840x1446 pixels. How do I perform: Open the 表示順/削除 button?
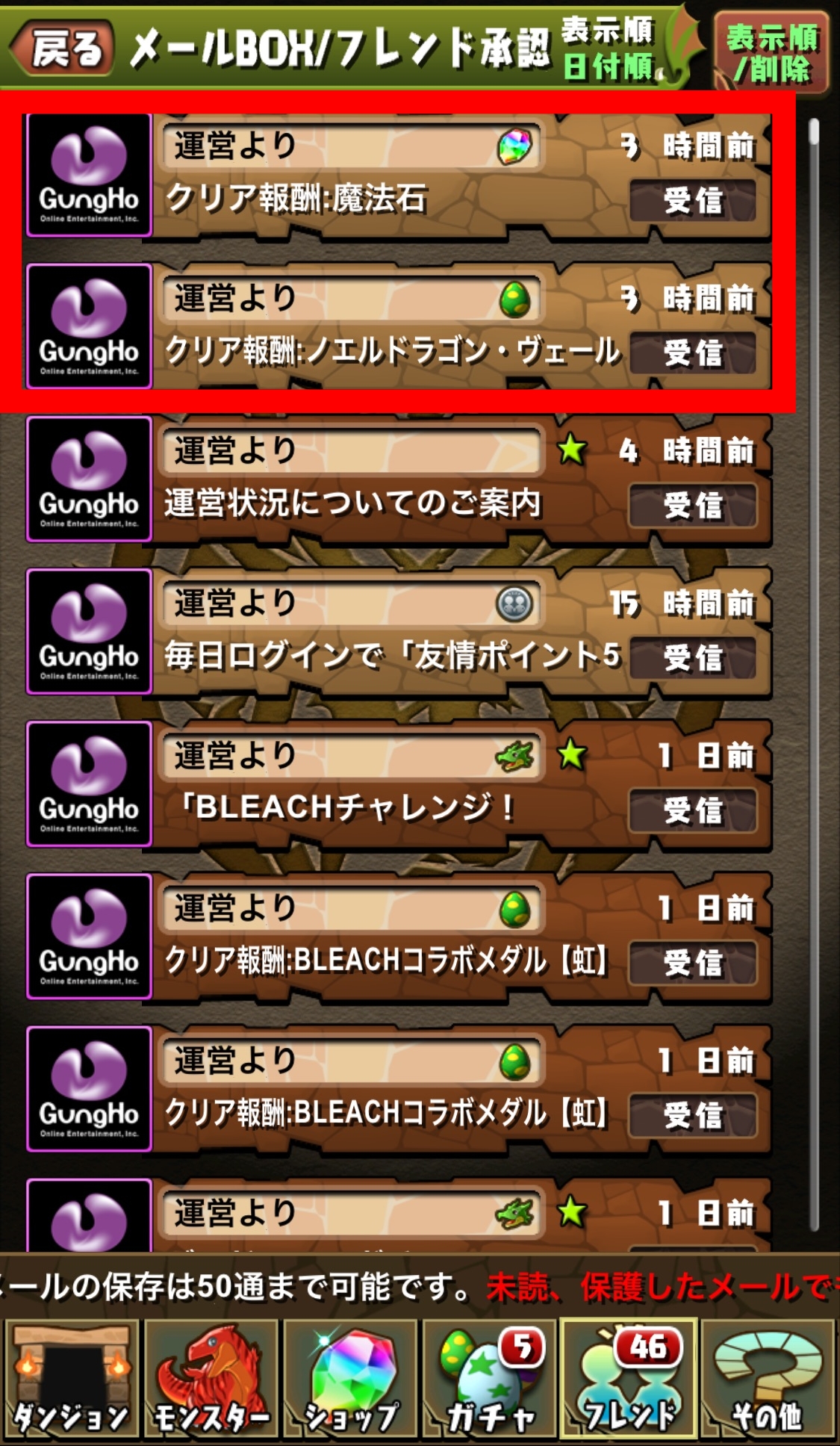(771, 52)
